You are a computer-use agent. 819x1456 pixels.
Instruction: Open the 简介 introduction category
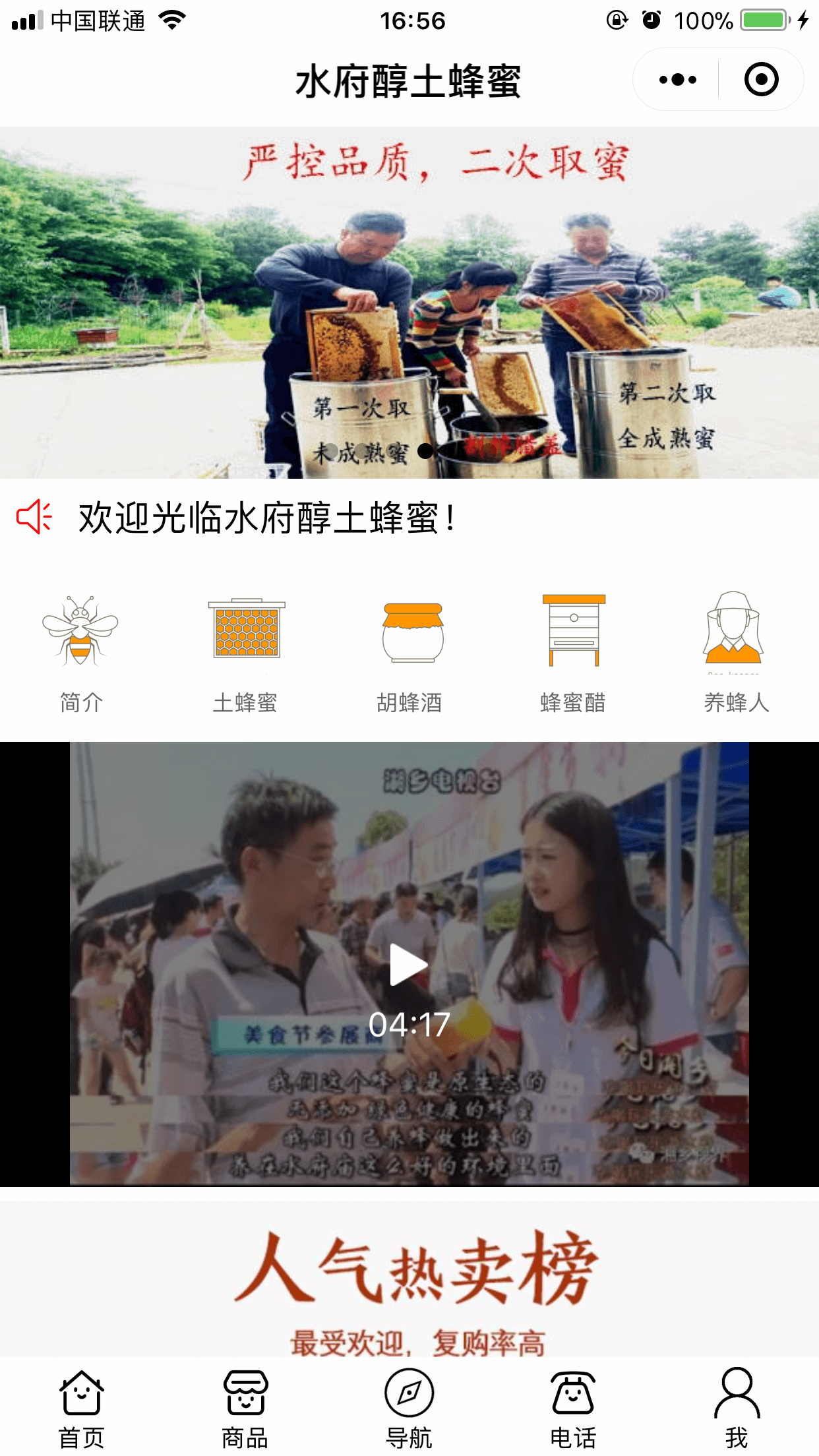tap(80, 653)
